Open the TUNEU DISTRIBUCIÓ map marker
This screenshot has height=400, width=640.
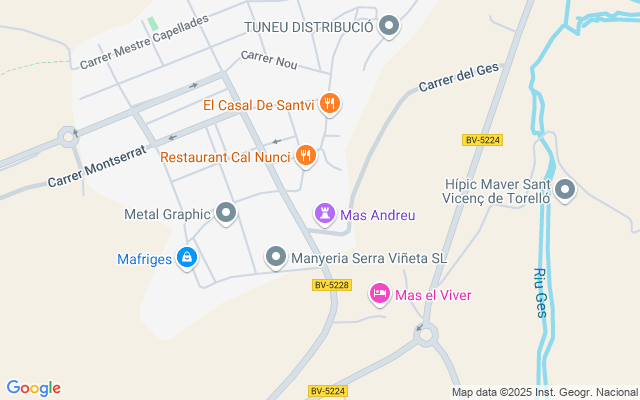pos(390,27)
